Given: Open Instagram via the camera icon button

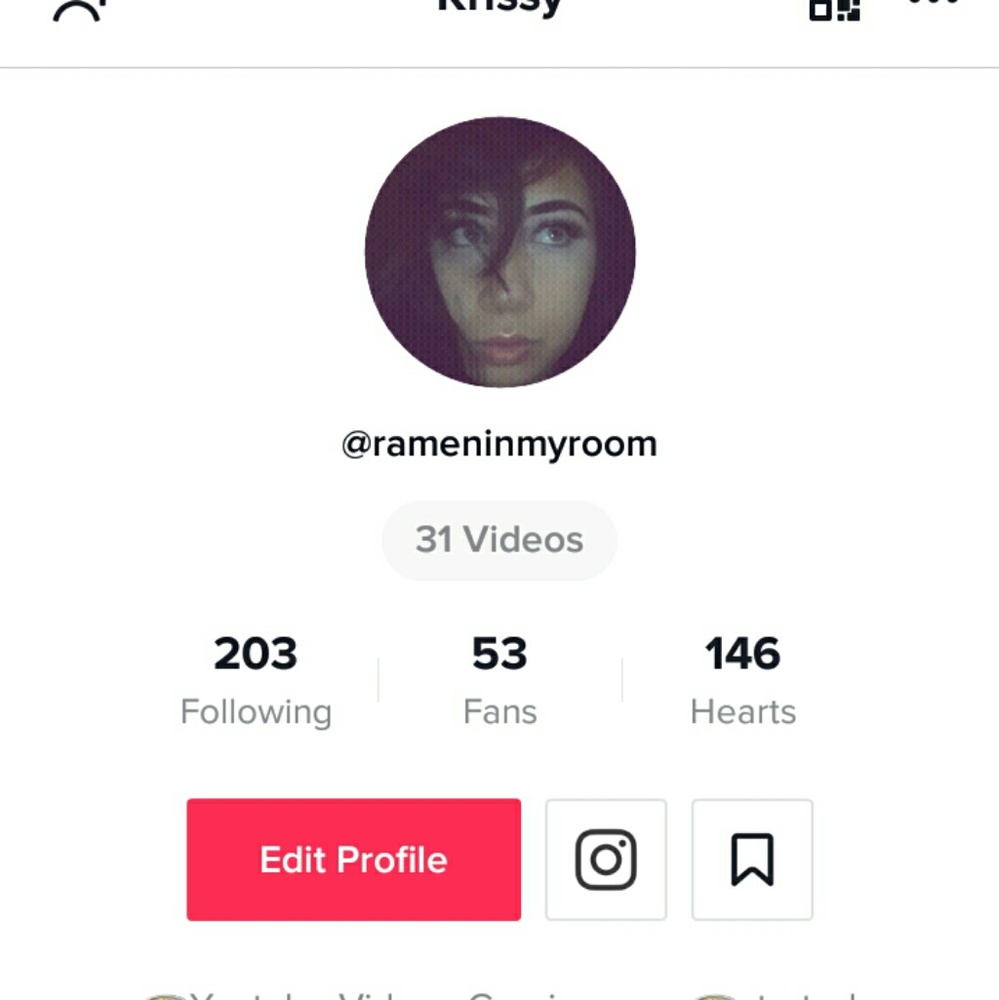Looking at the screenshot, I should click(605, 859).
